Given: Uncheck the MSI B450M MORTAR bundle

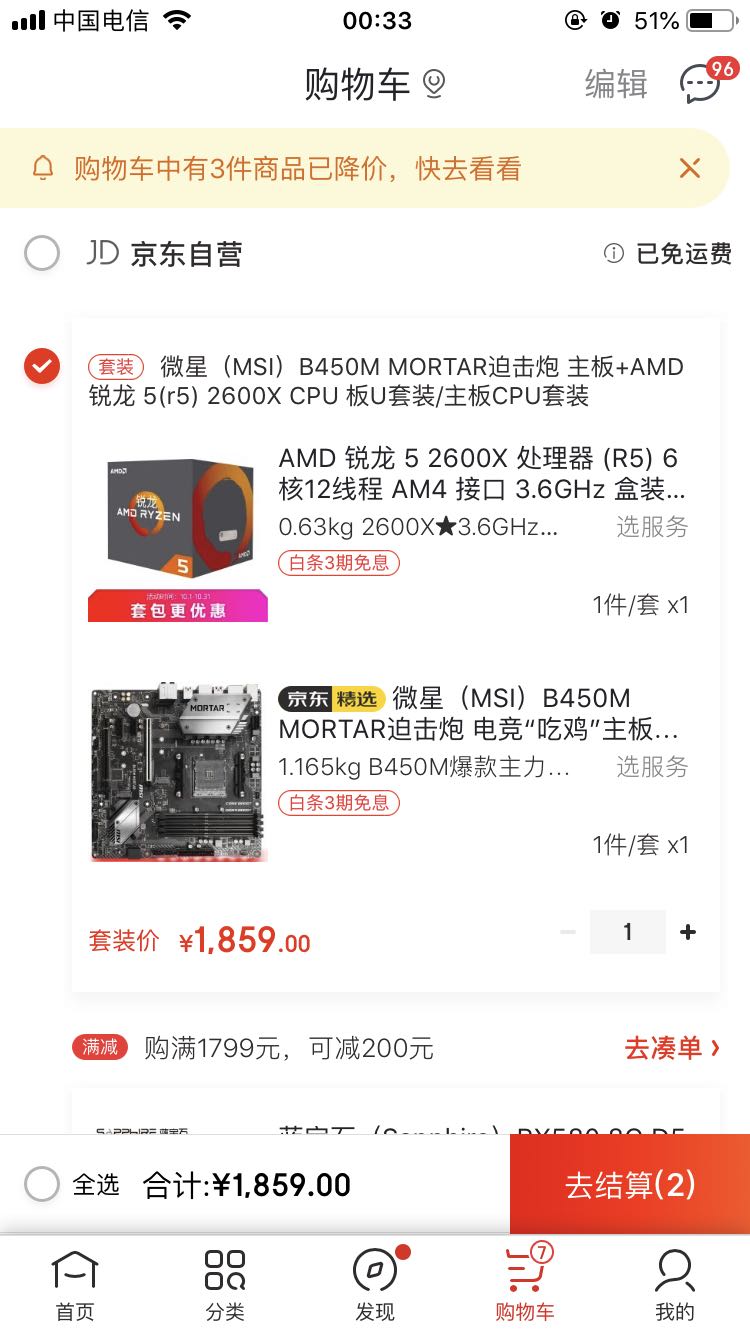Looking at the screenshot, I should 42,366.
